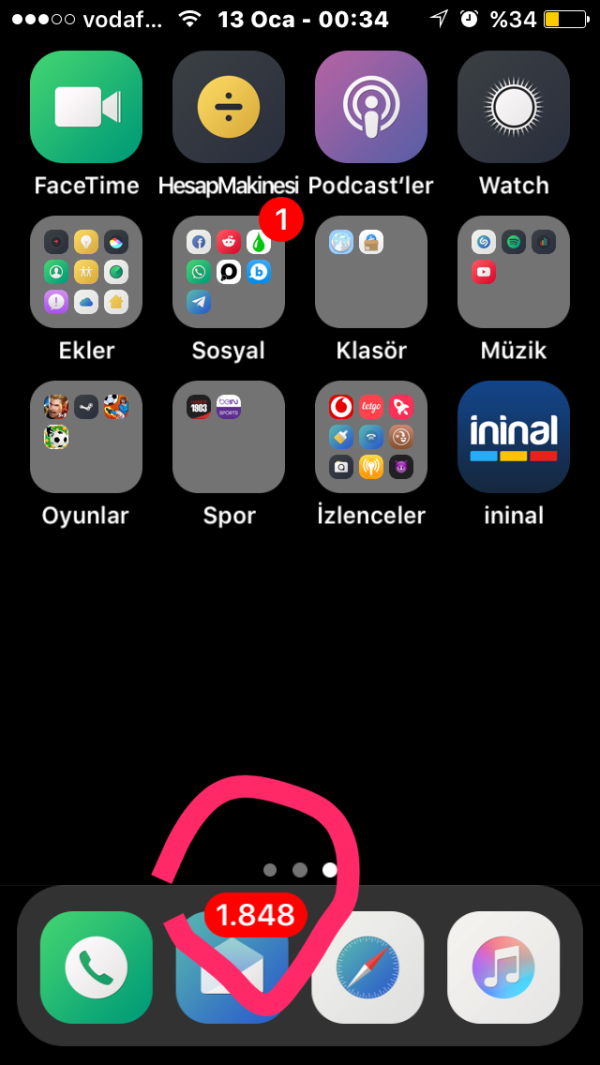Open the Phone app in the dock

(96, 967)
